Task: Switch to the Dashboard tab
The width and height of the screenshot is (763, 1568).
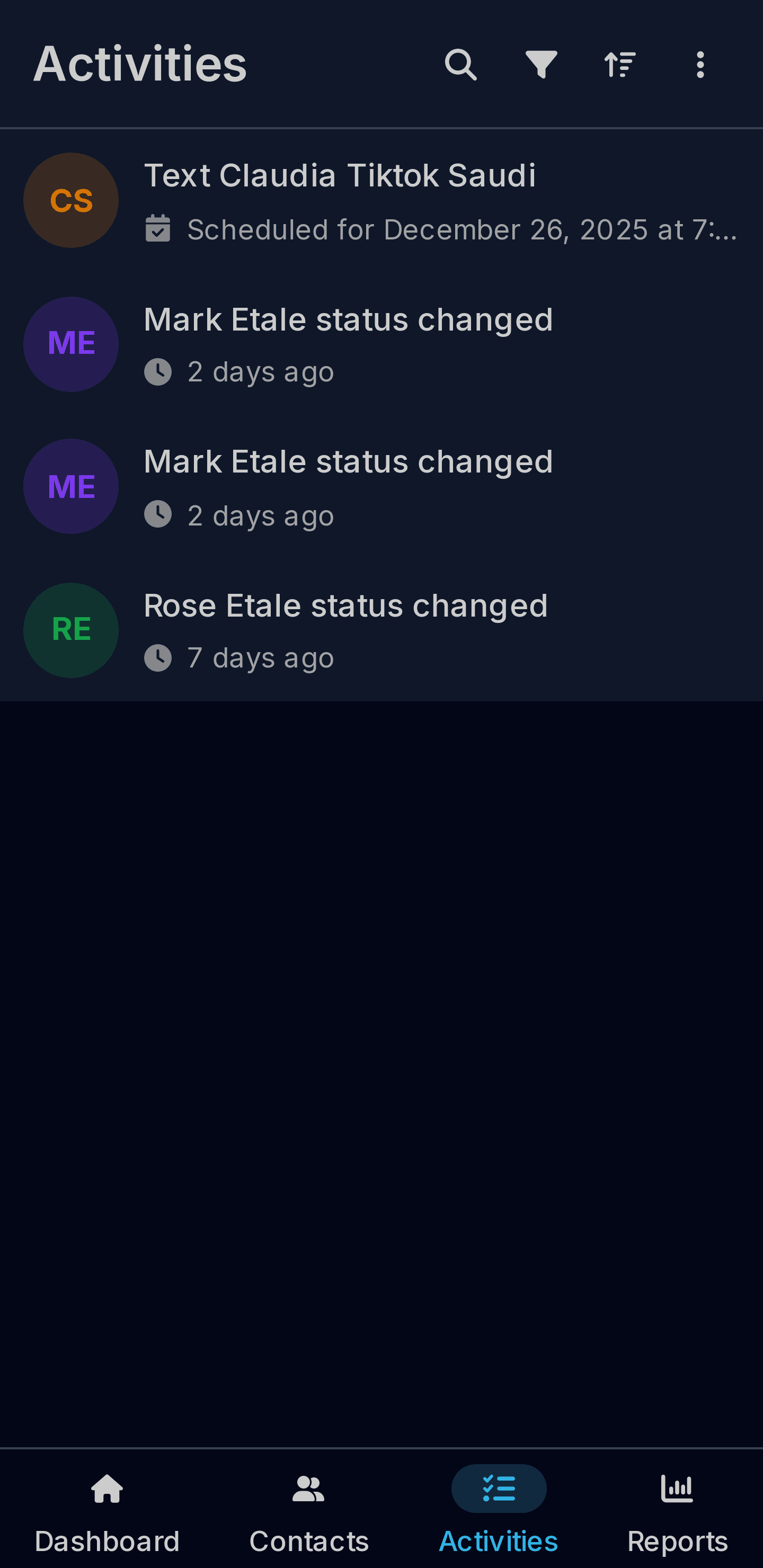Action: (x=106, y=1540)
